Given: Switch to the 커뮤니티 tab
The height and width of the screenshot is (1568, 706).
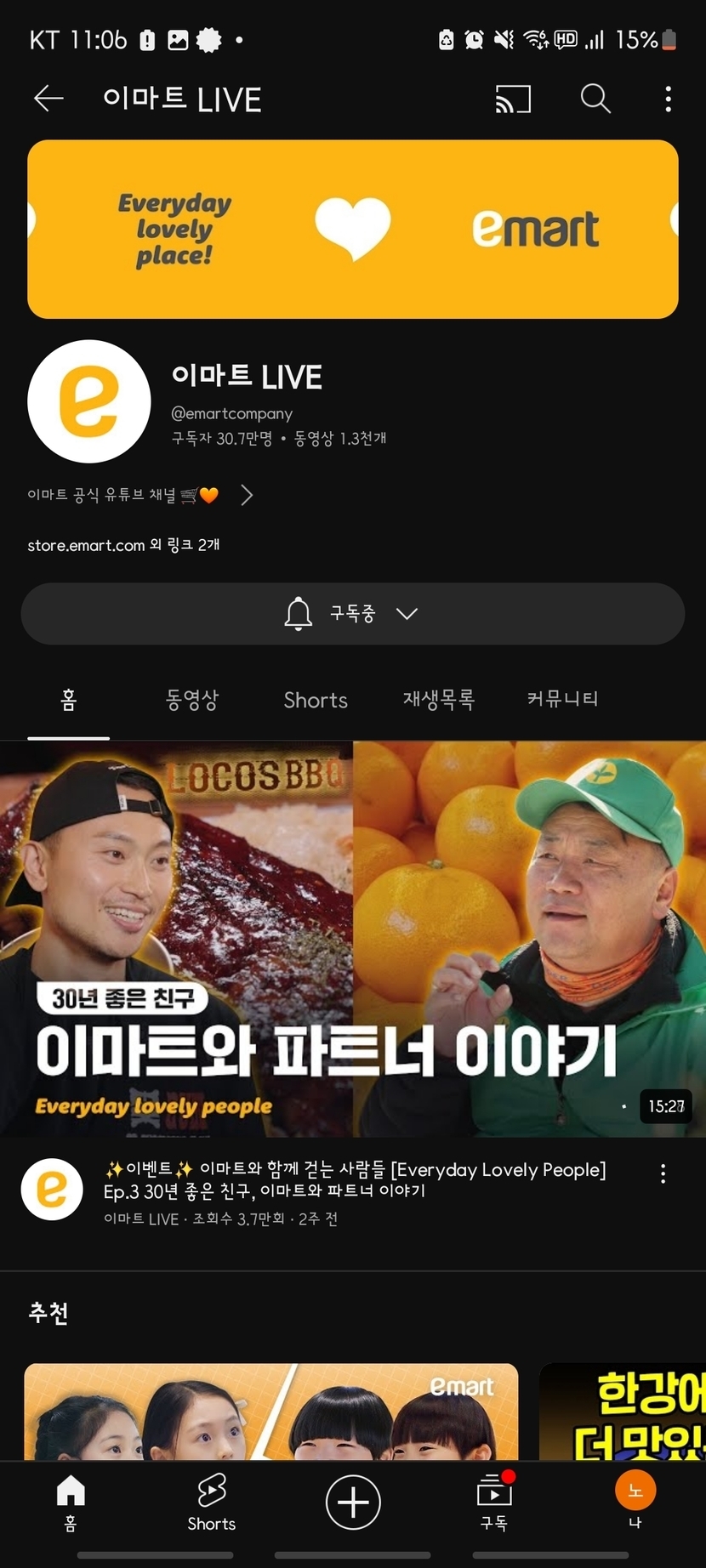Looking at the screenshot, I should tap(562, 700).
